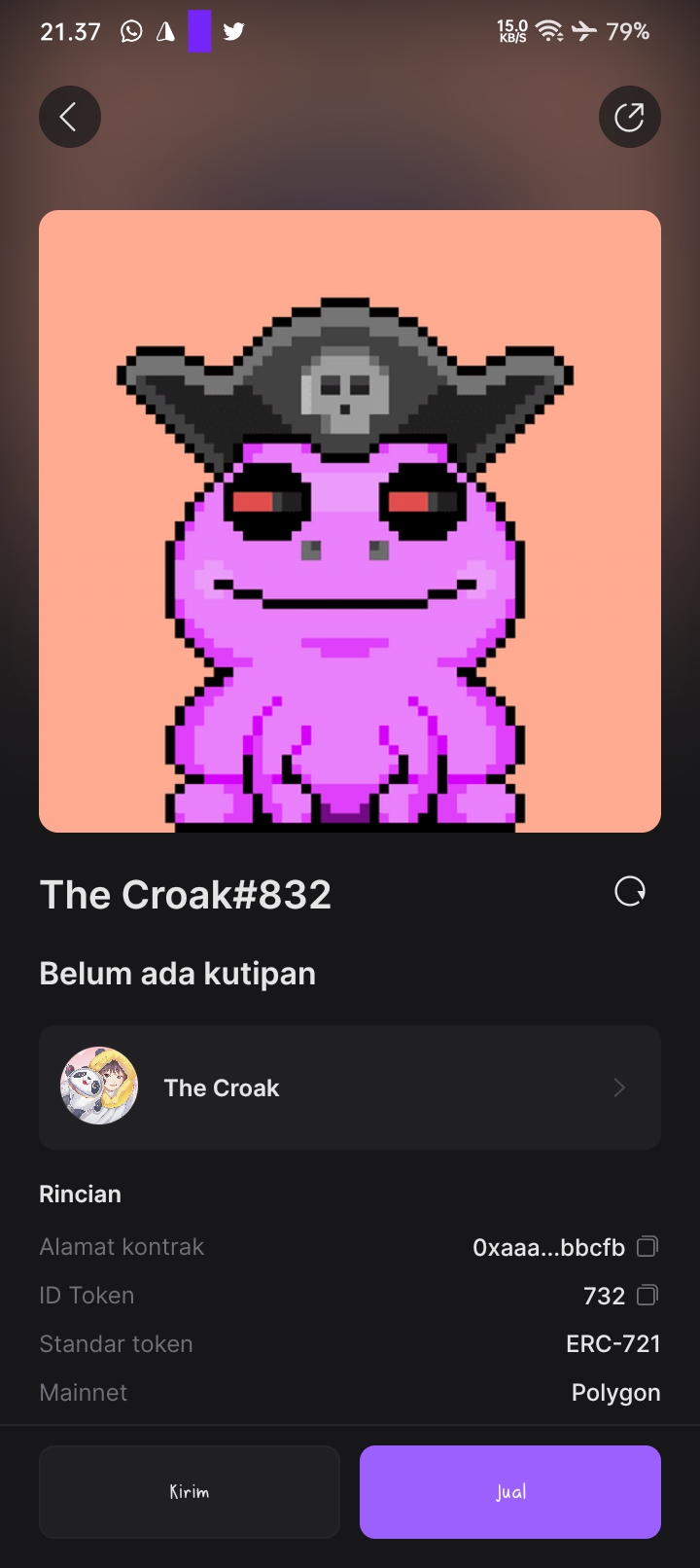Tap the Jual button
700x1568 pixels.
(x=510, y=1491)
